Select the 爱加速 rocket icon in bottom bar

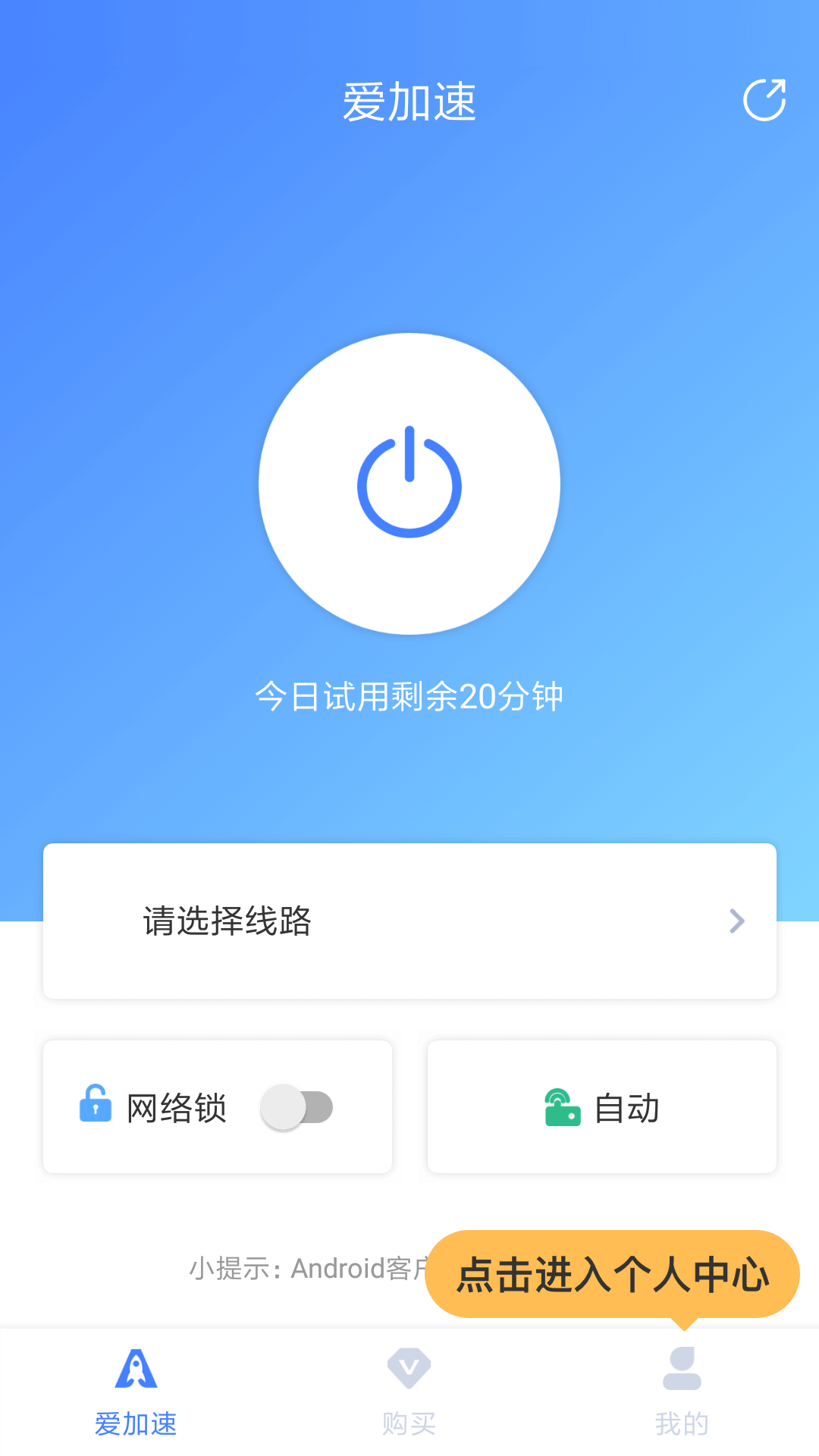tap(136, 1370)
